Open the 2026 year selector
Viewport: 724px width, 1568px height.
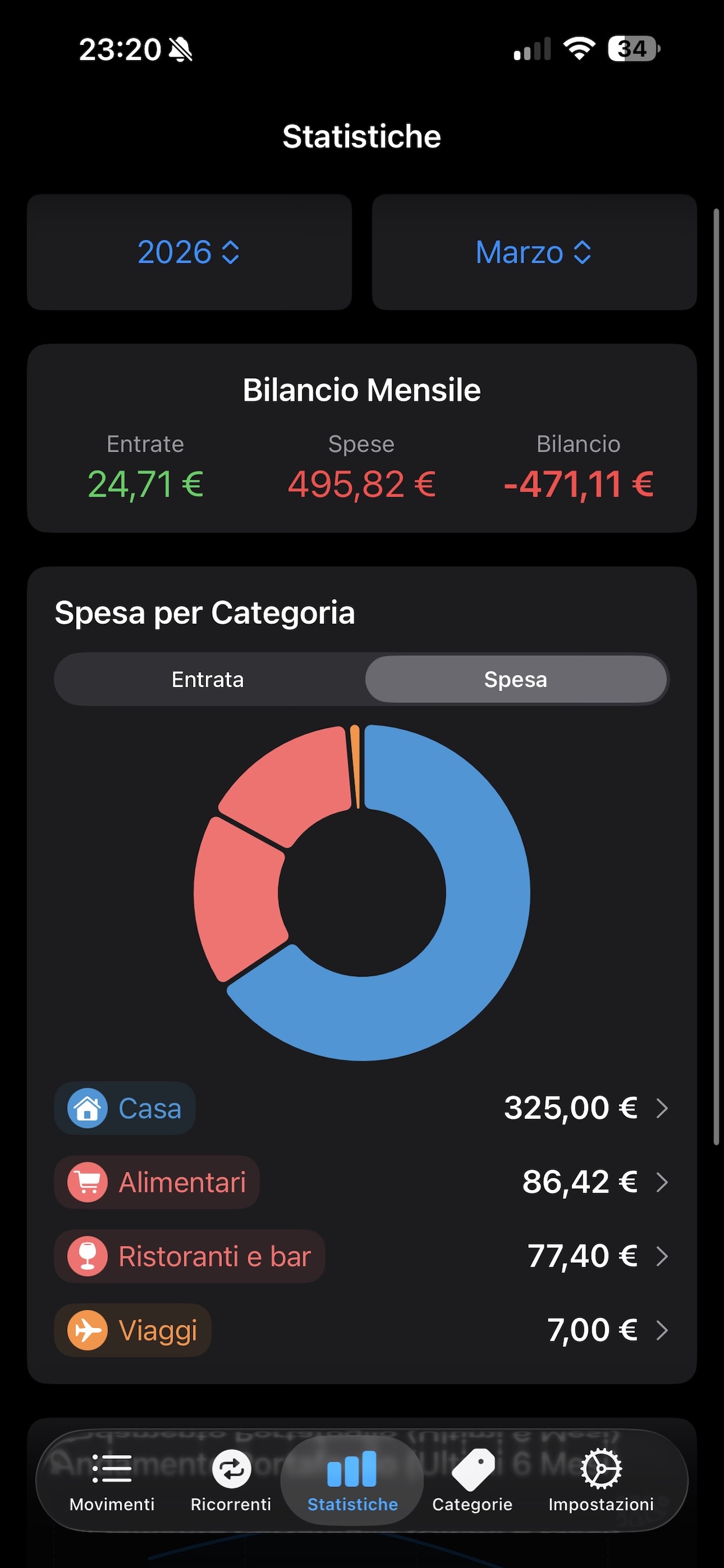[x=188, y=252]
